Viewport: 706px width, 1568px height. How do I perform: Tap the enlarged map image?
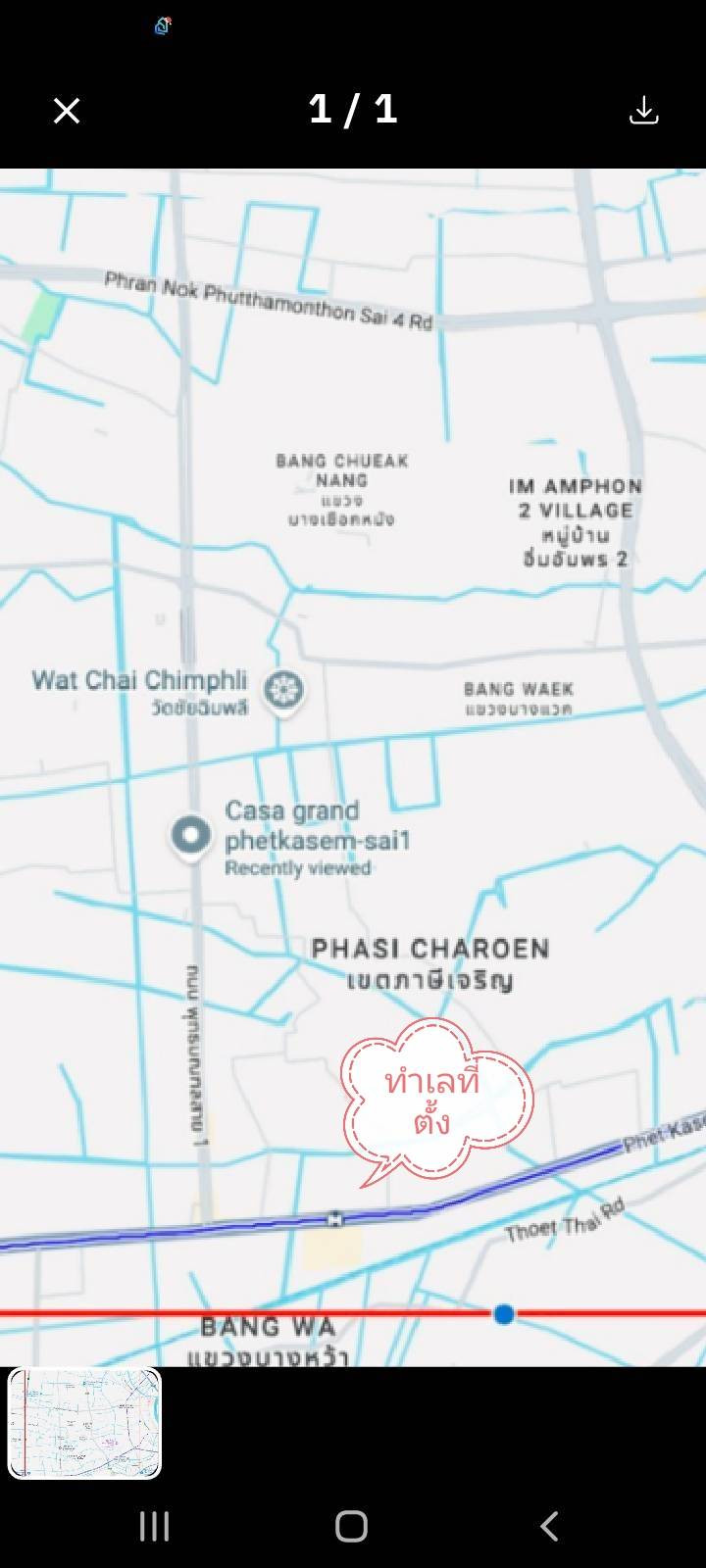tap(353, 766)
